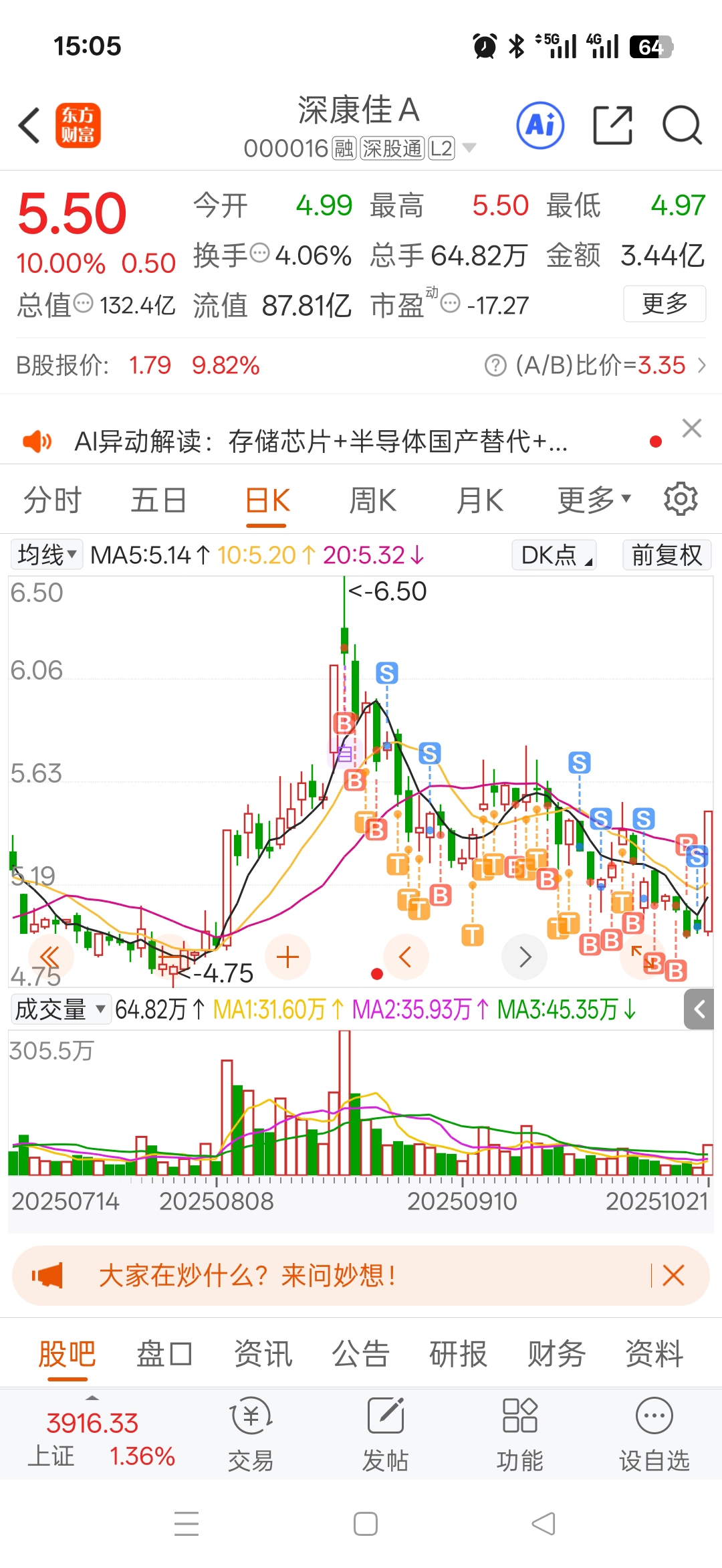Open the AI assistant icon
This screenshot has height=1568, width=722.
pos(540,125)
